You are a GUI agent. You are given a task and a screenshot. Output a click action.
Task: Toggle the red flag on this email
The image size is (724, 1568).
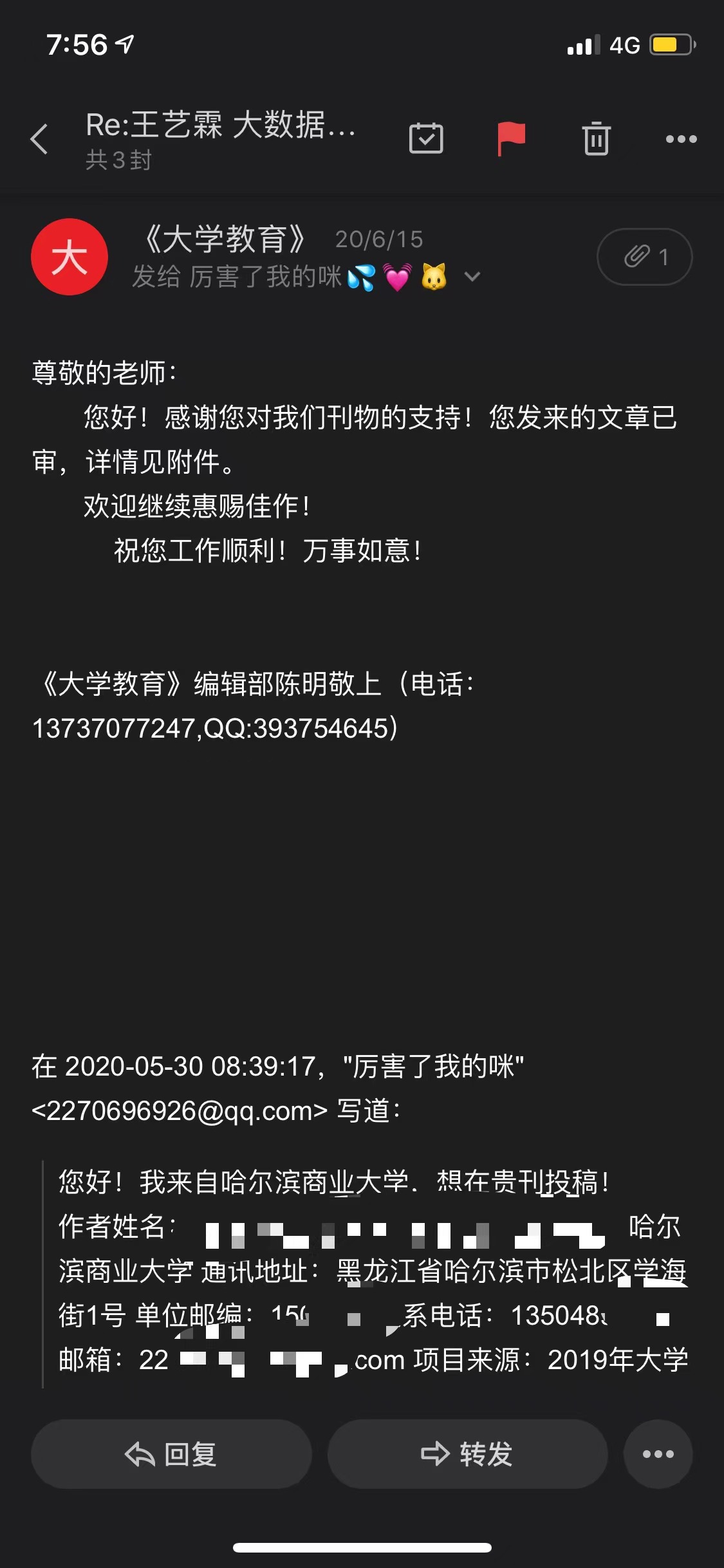click(x=511, y=138)
